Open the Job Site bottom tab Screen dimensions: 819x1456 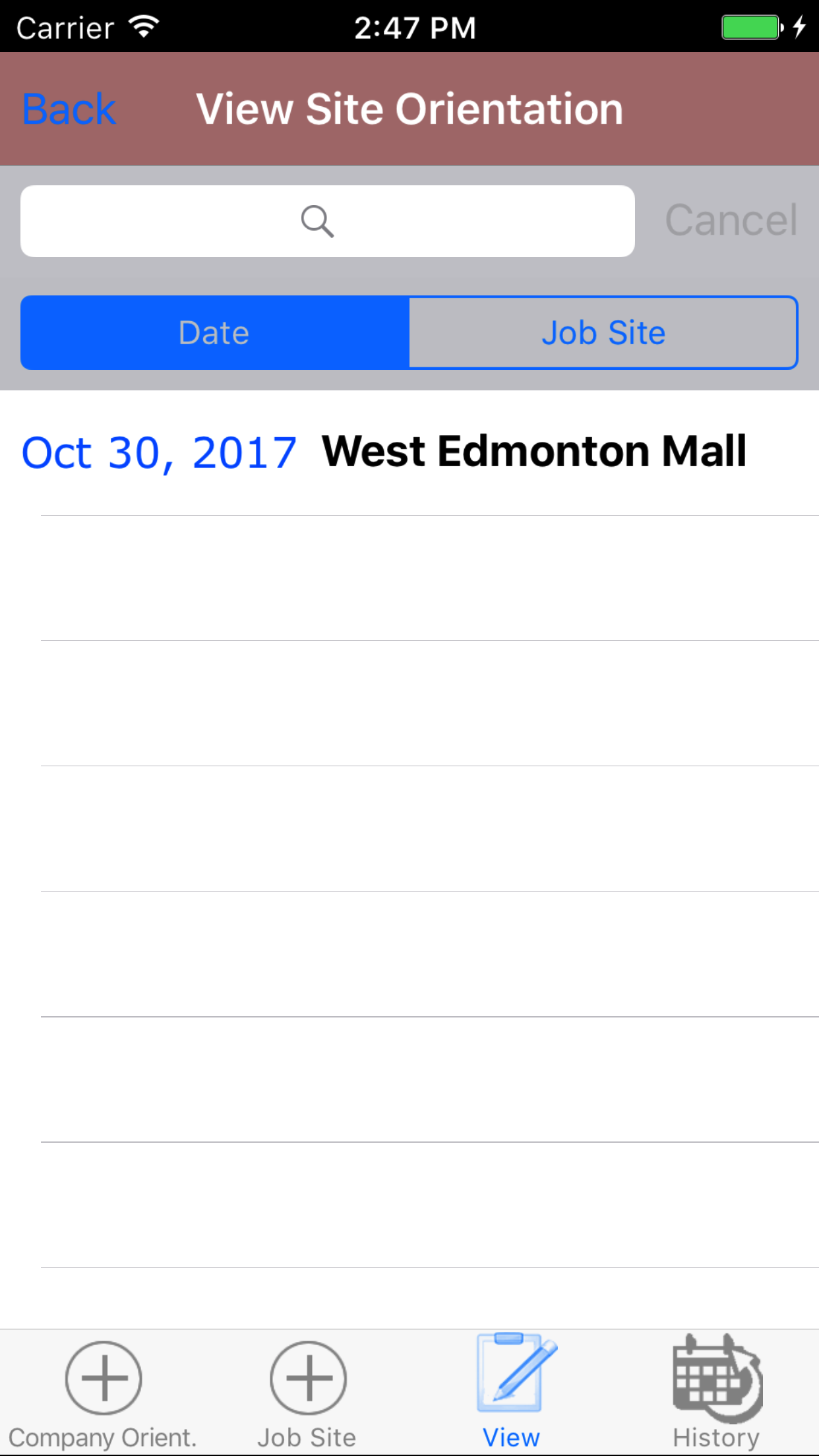click(x=307, y=1393)
